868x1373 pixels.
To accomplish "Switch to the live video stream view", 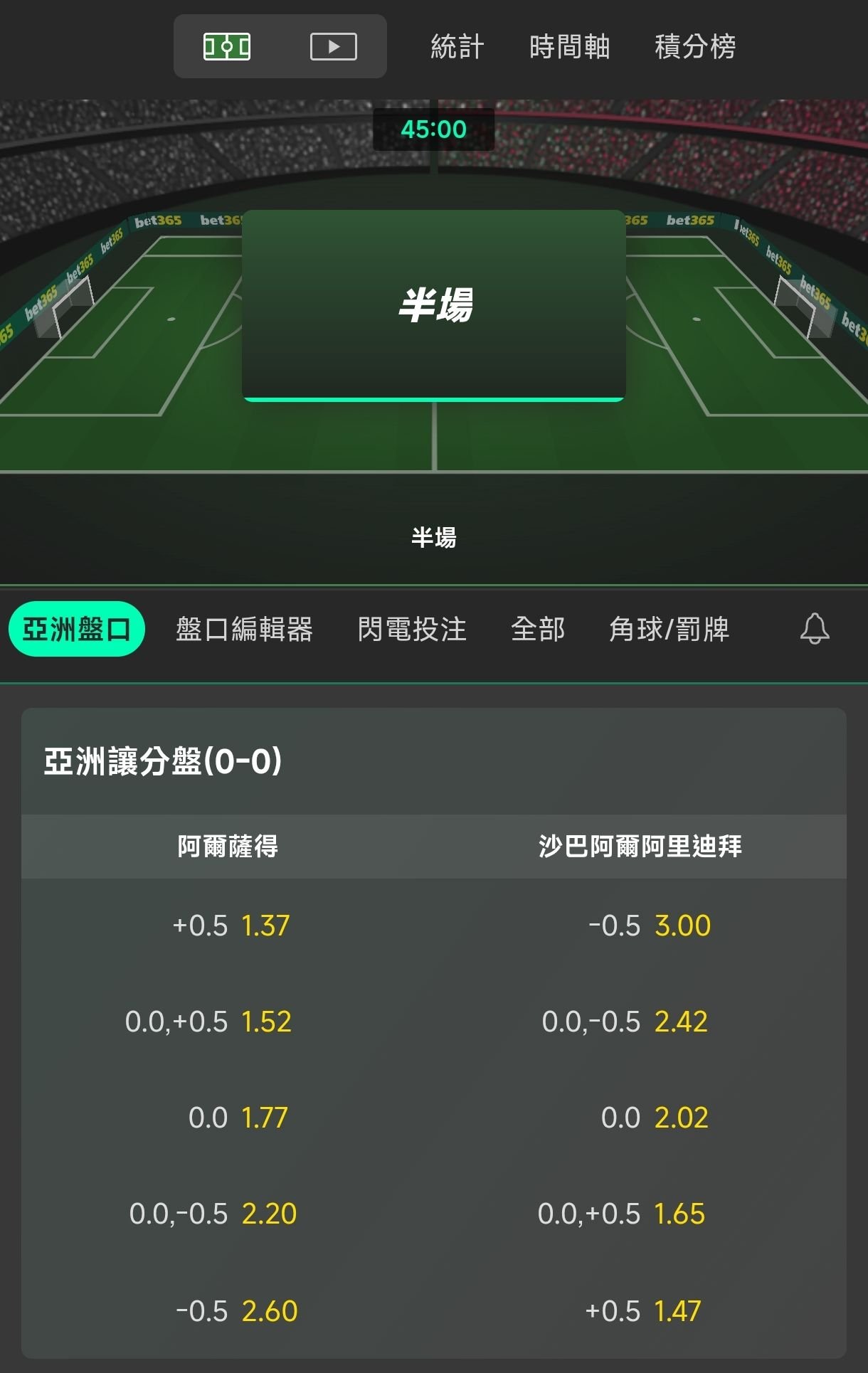I will tap(333, 47).
